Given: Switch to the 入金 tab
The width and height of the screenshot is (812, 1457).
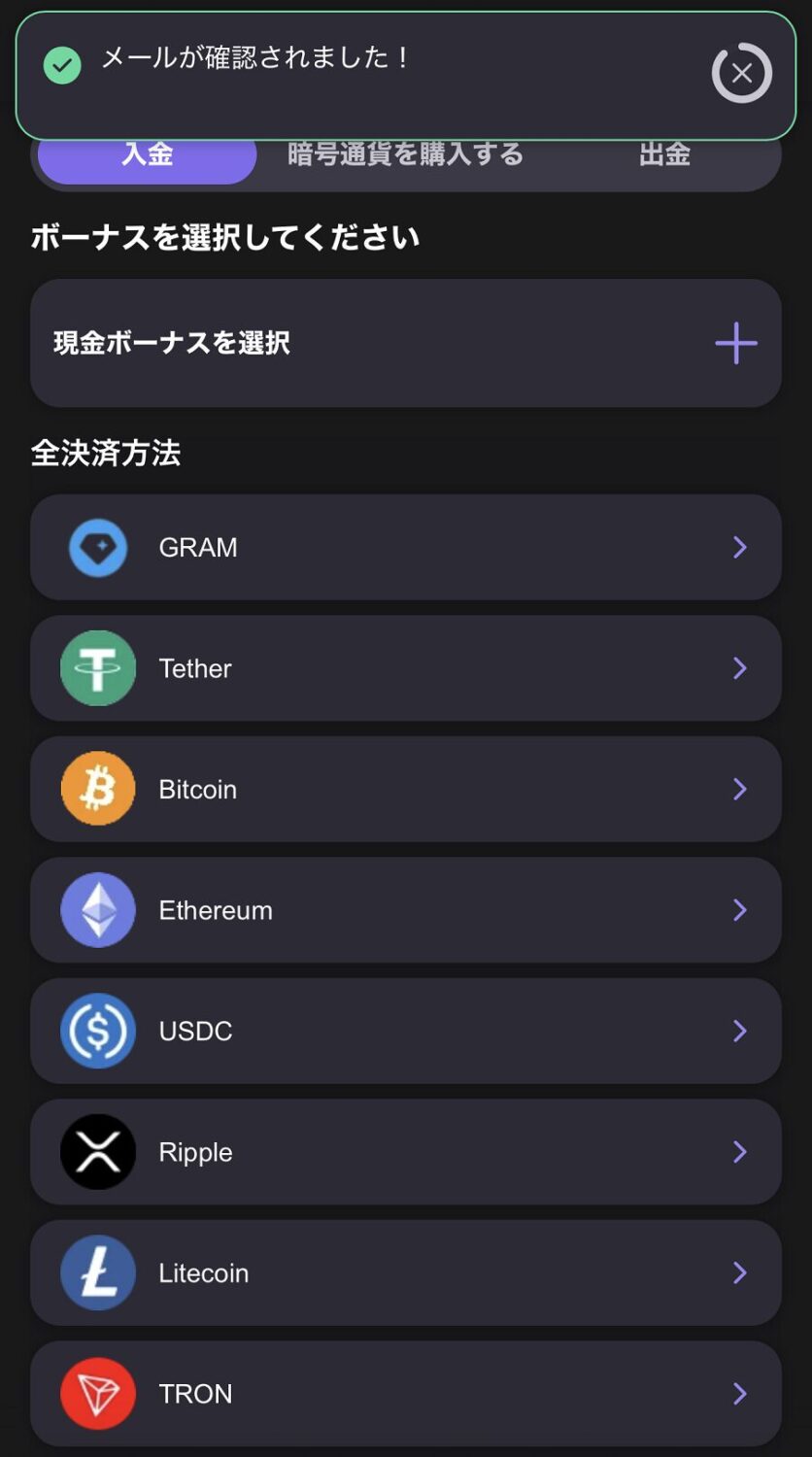Looking at the screenshot, I should (x=147, y=155).
